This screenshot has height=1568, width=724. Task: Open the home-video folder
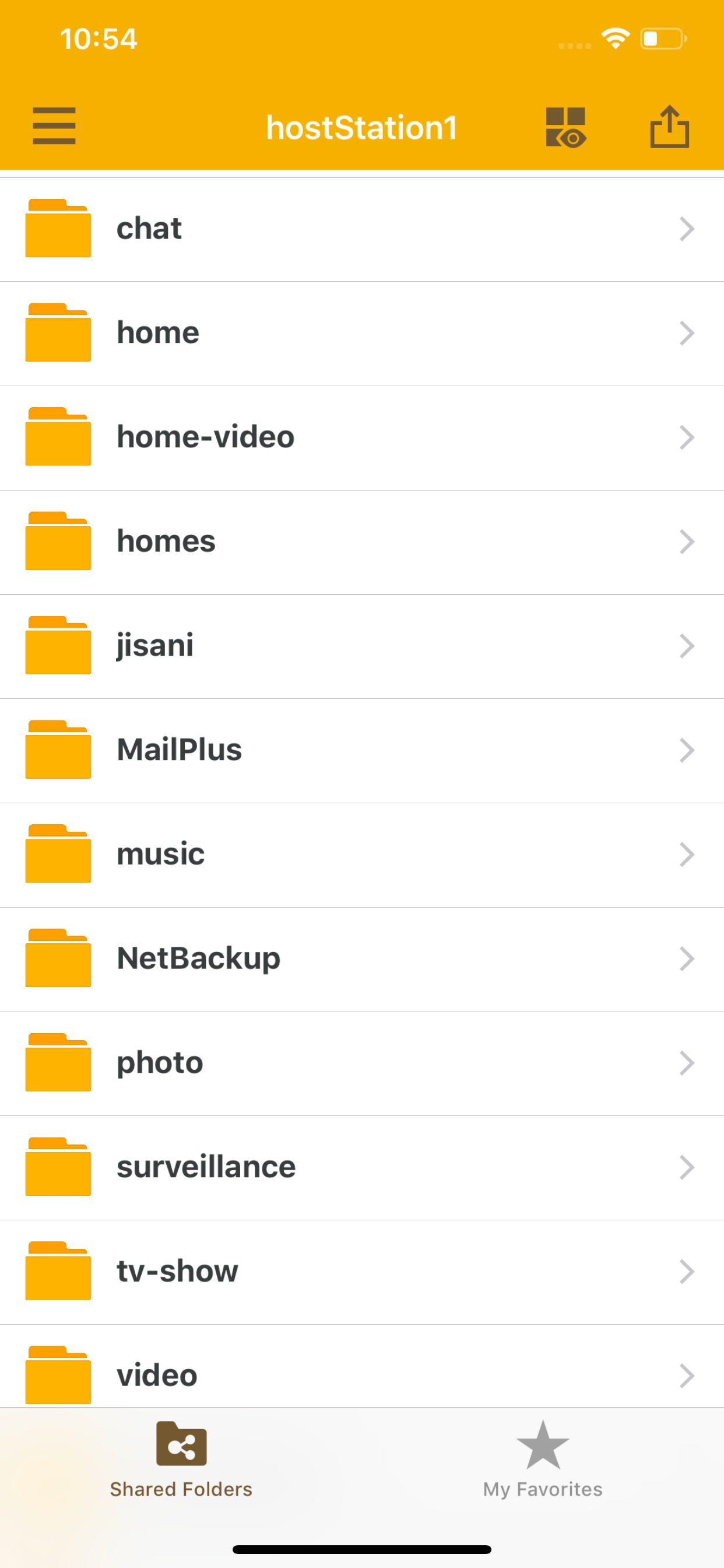tap(361, 437)
